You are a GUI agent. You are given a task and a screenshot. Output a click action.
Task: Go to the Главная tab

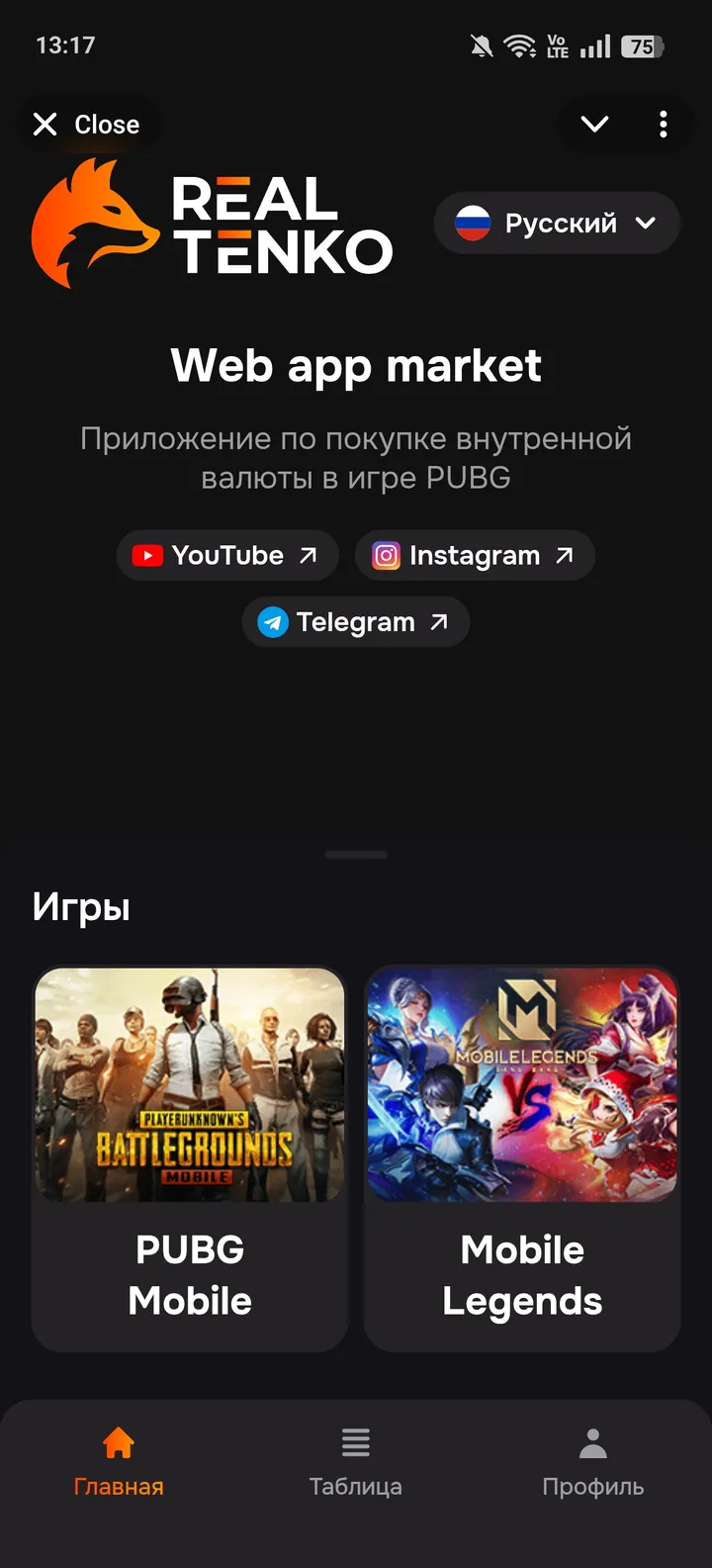click(x=119, y=1462)
